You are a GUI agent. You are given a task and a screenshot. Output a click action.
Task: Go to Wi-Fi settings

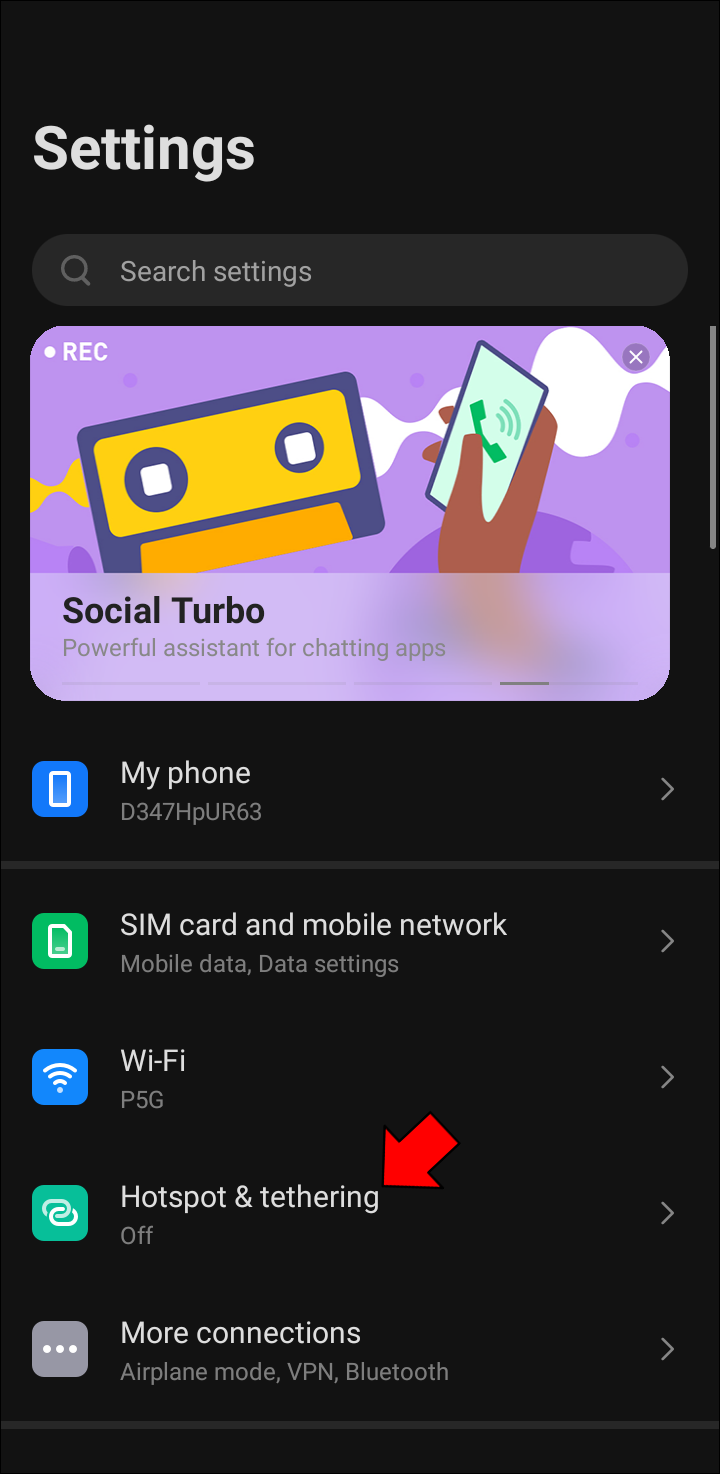tap(360, 1078)
